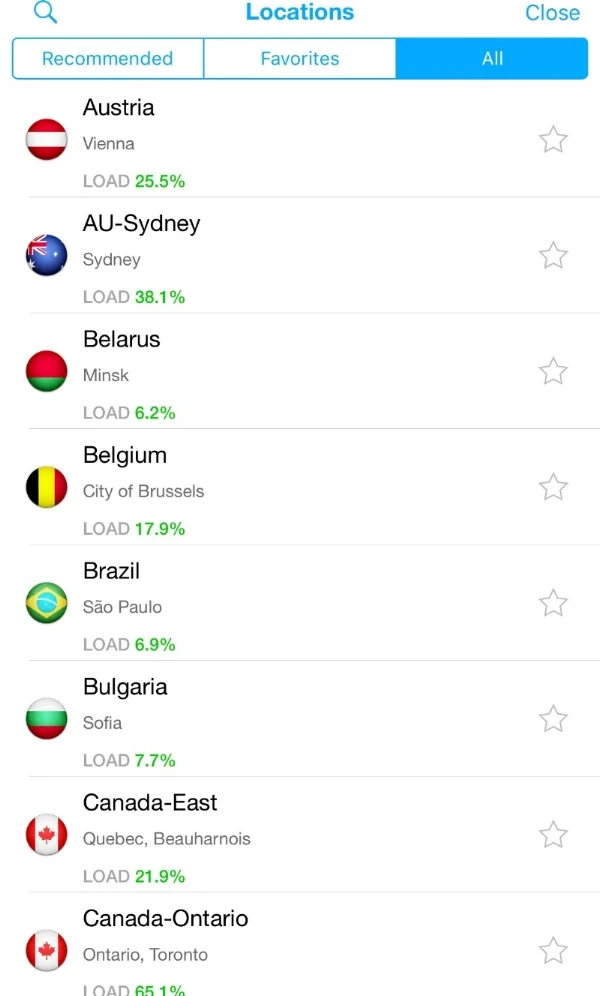Favorite the Austria location star

pyautogui.click(x=553, y=140)
